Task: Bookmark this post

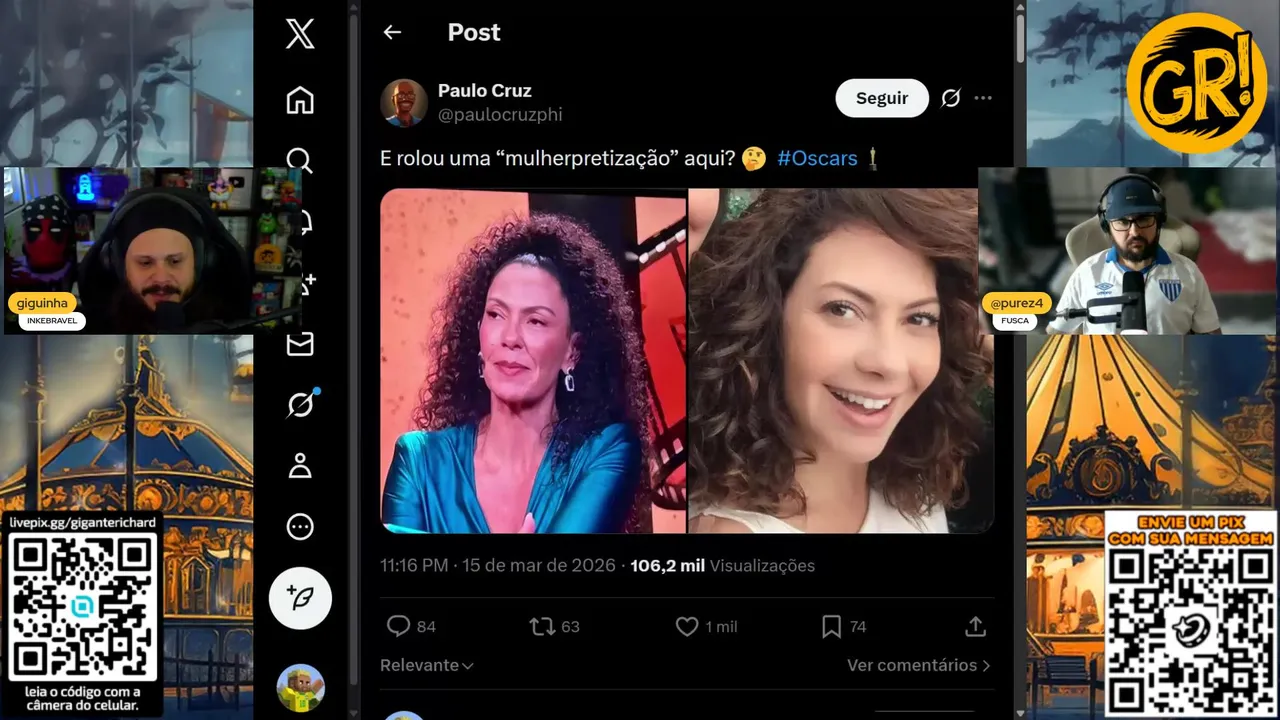Action: click(831, 626)
